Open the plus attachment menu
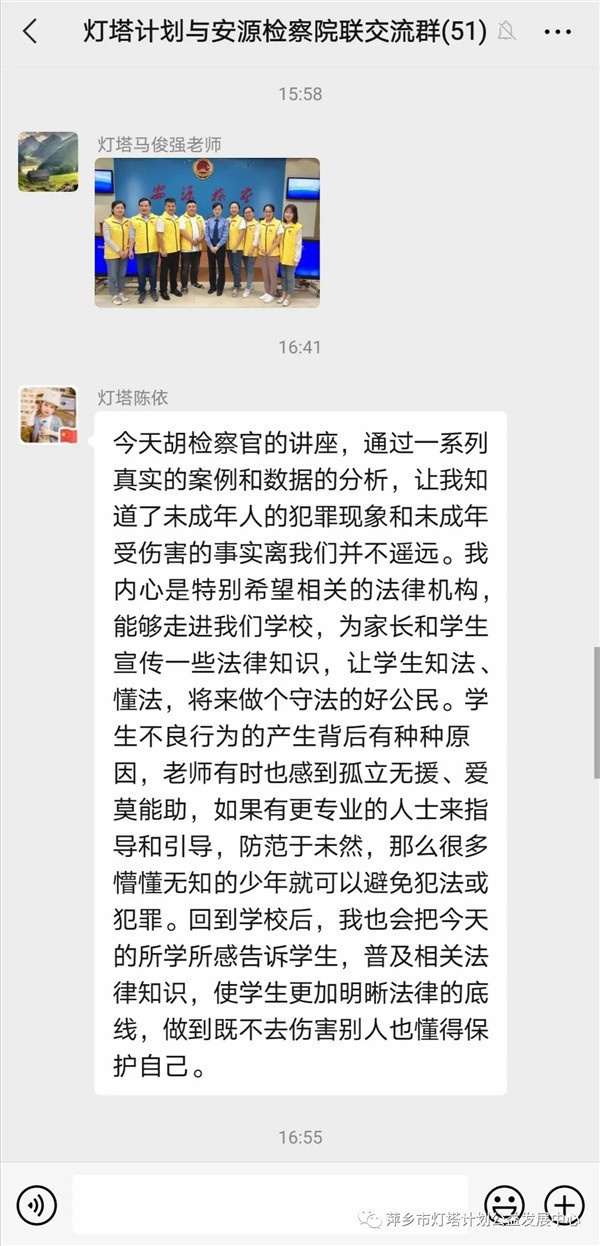Viewport: 600px width, 1246px height. 564,1204
